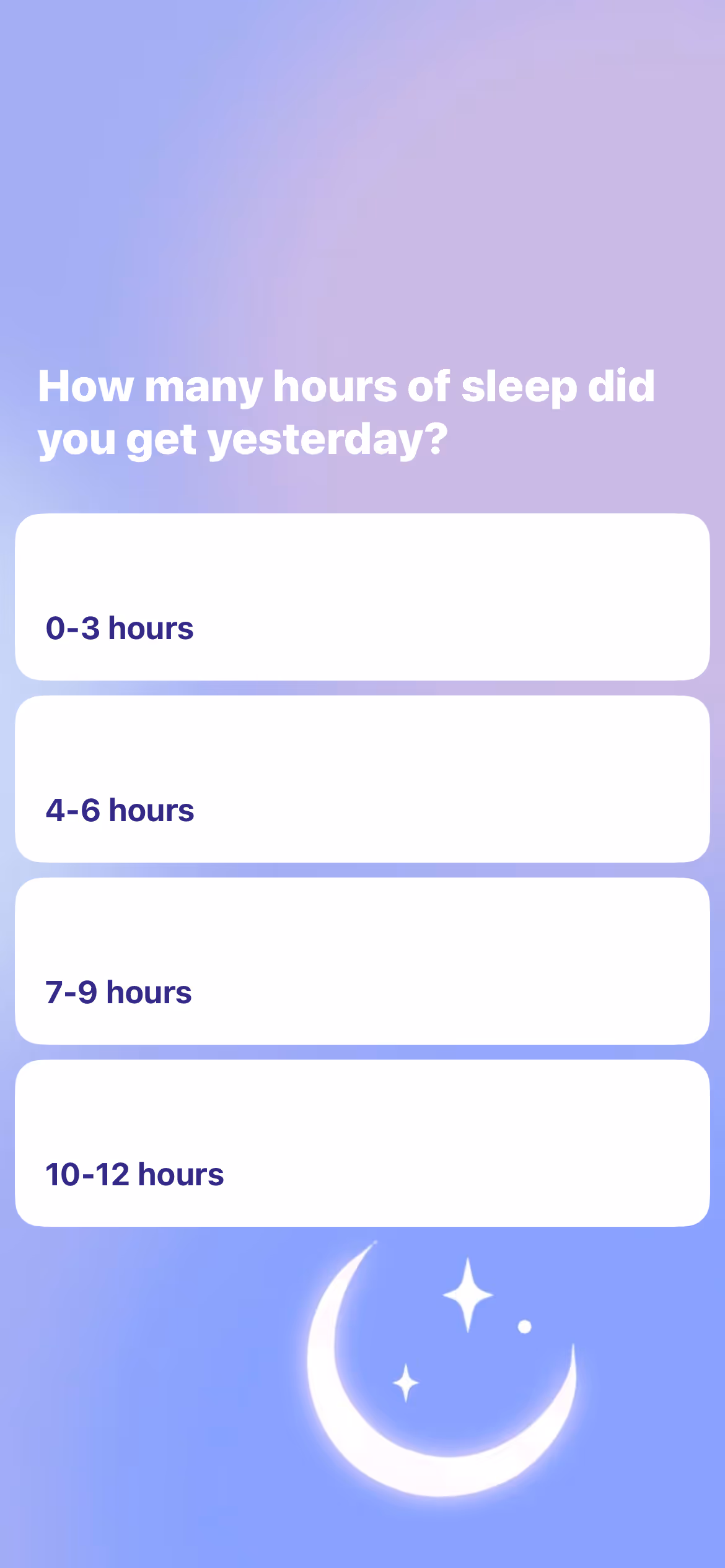Screen dimensions: 725x1568
Task: Pick the 7-9 hours answer
Action: coord(362,961)
